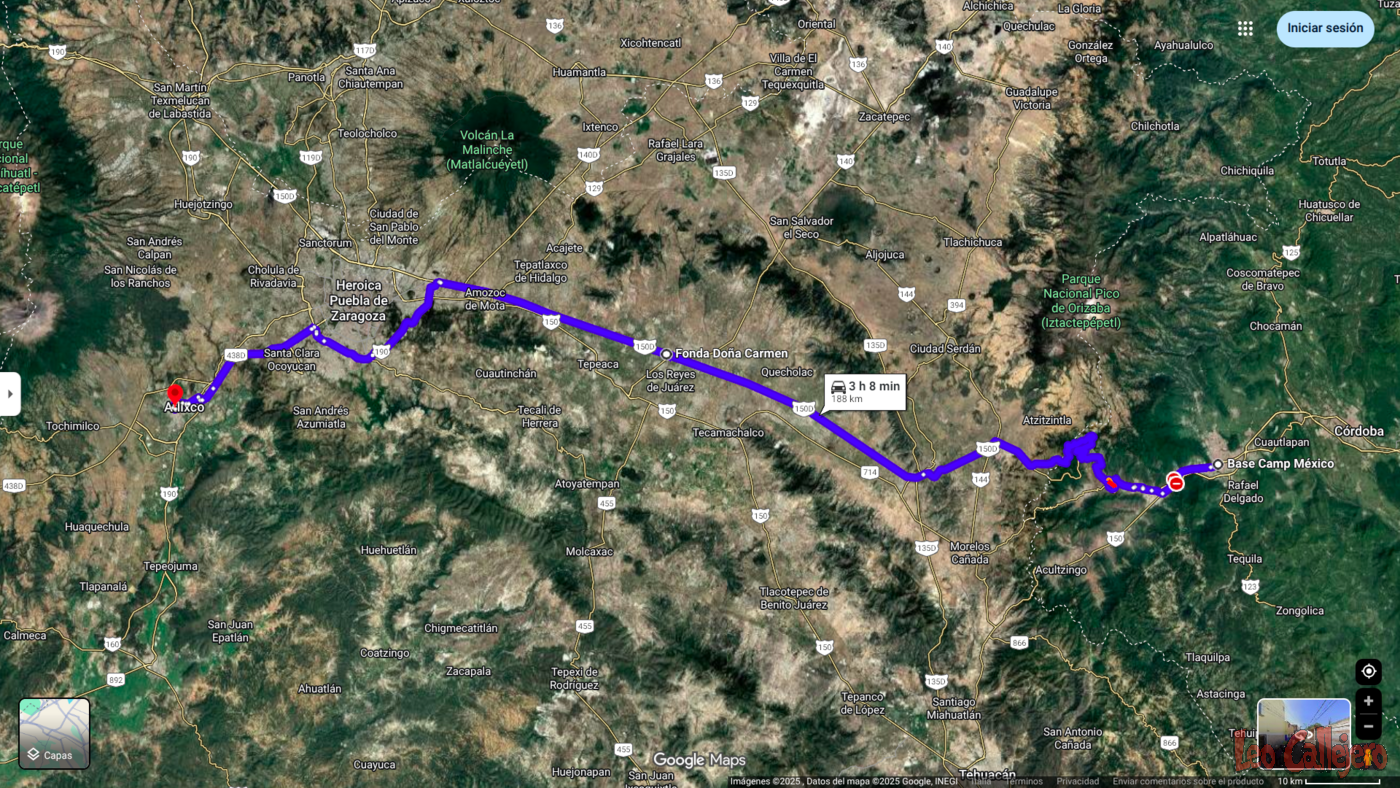This screenshot has height=788, width=1400.
Task: Open the Street View thumbnail
Action: point(1304,730)
